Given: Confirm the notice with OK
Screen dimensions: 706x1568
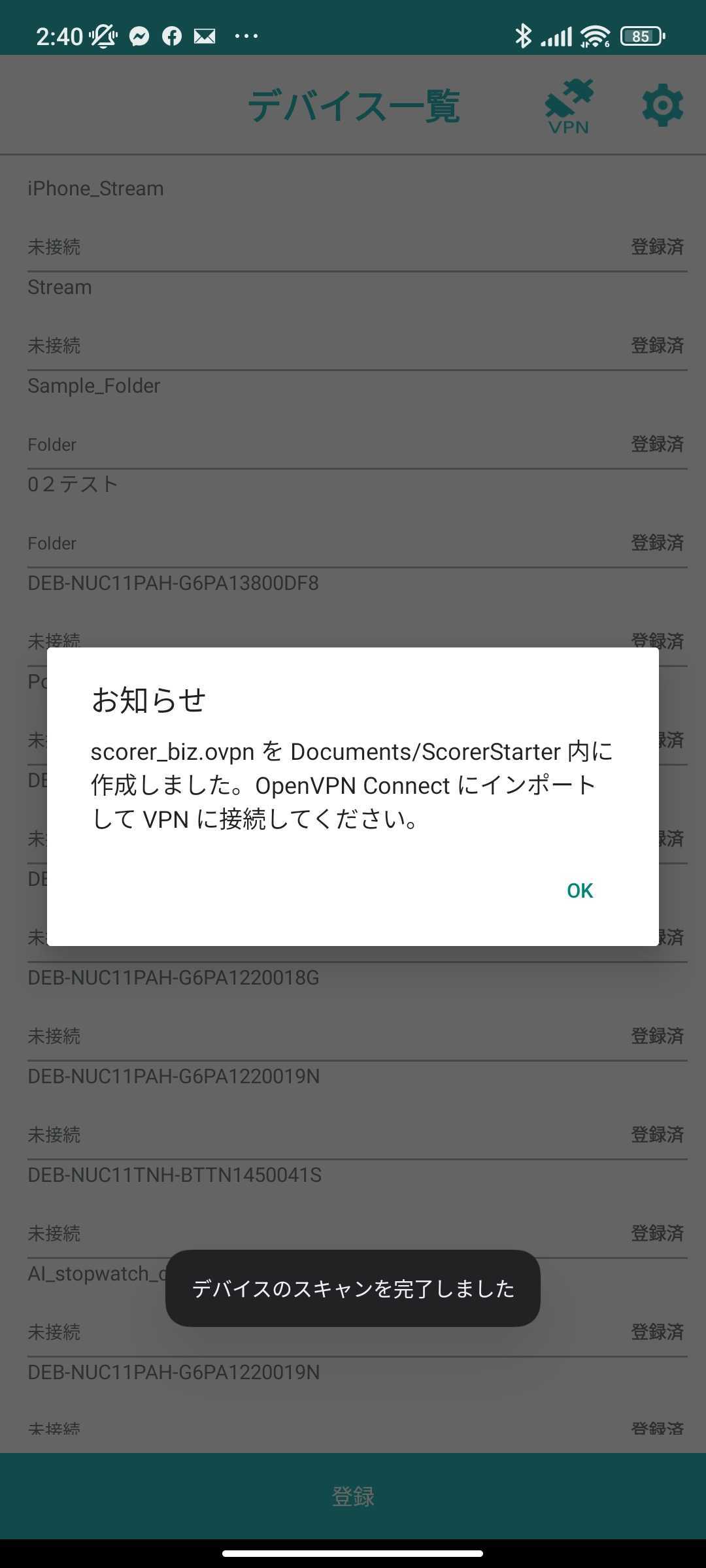Looking at the screenshot, I should [579, 890].
